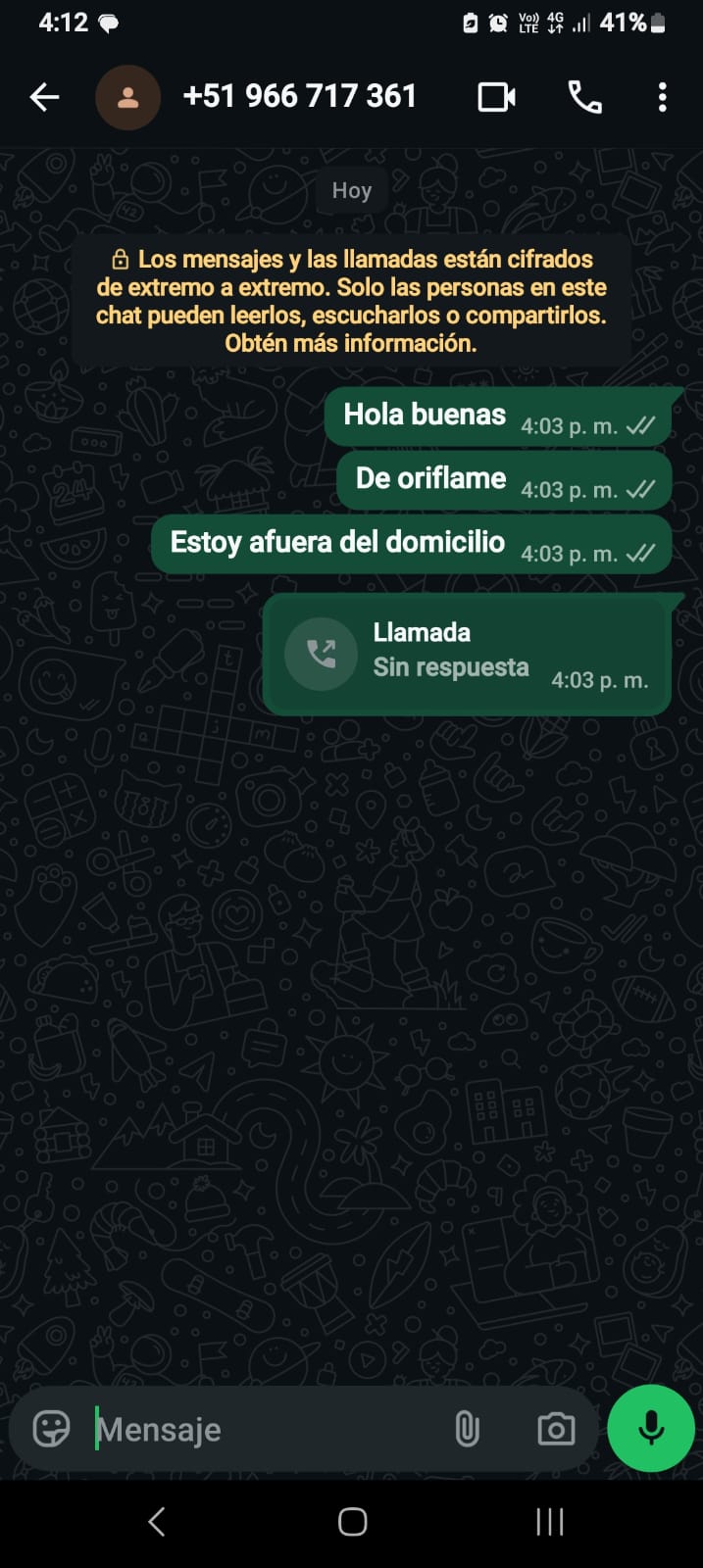This screenshot has height=1568, width=703.
Task: Open the three-dot overflow menu
Action: (662, 97)
